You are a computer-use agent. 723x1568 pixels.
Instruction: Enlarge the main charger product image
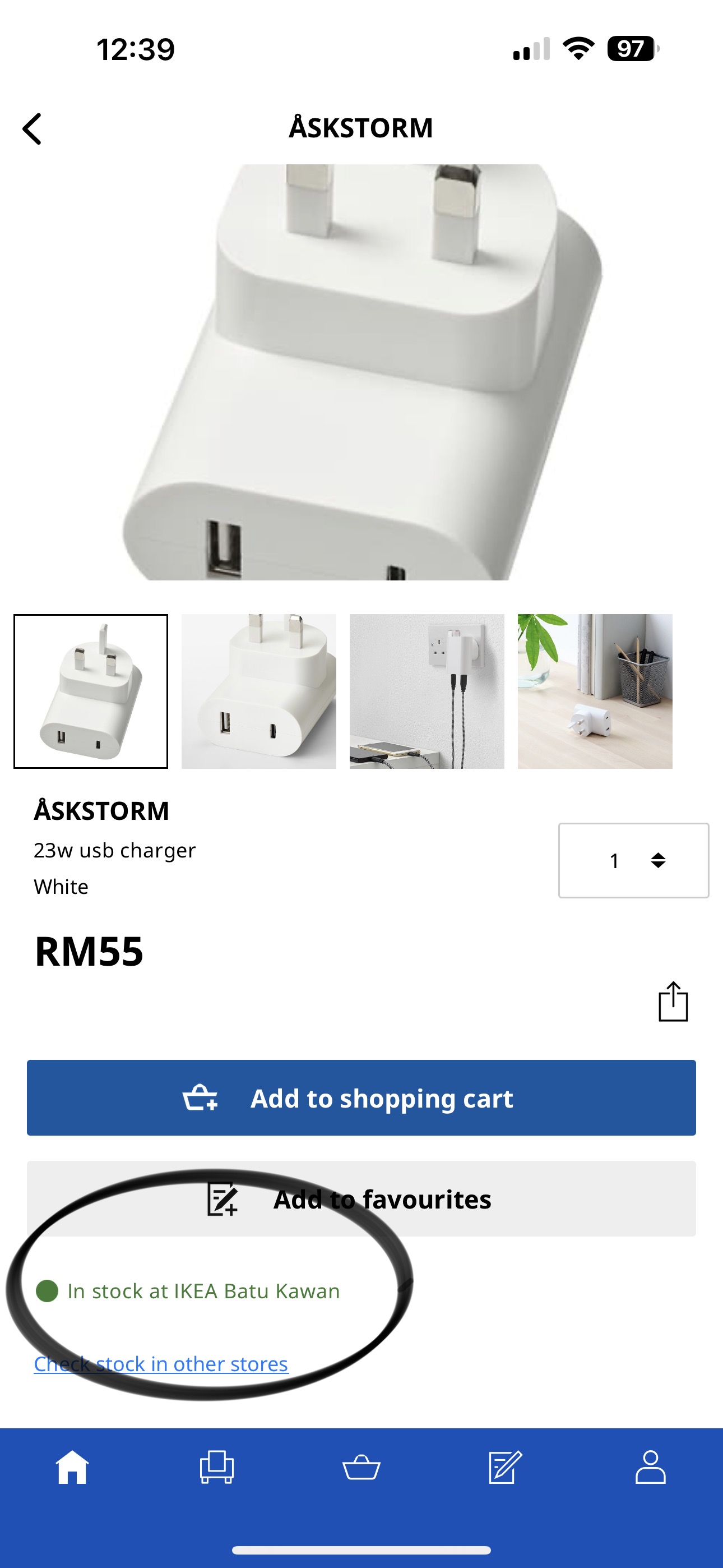click(361, 372)
